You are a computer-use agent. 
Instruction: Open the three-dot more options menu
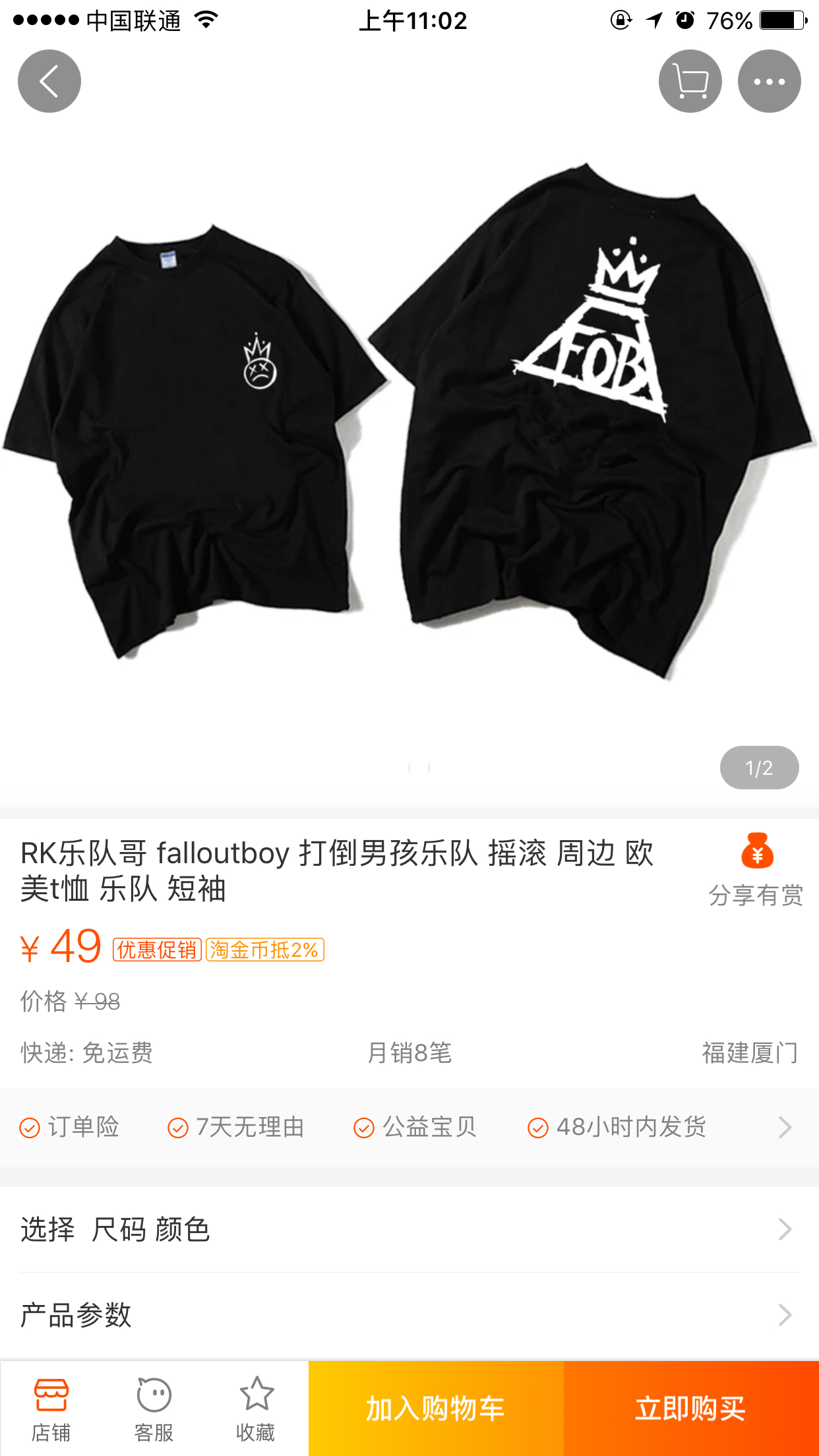(770, 81)
